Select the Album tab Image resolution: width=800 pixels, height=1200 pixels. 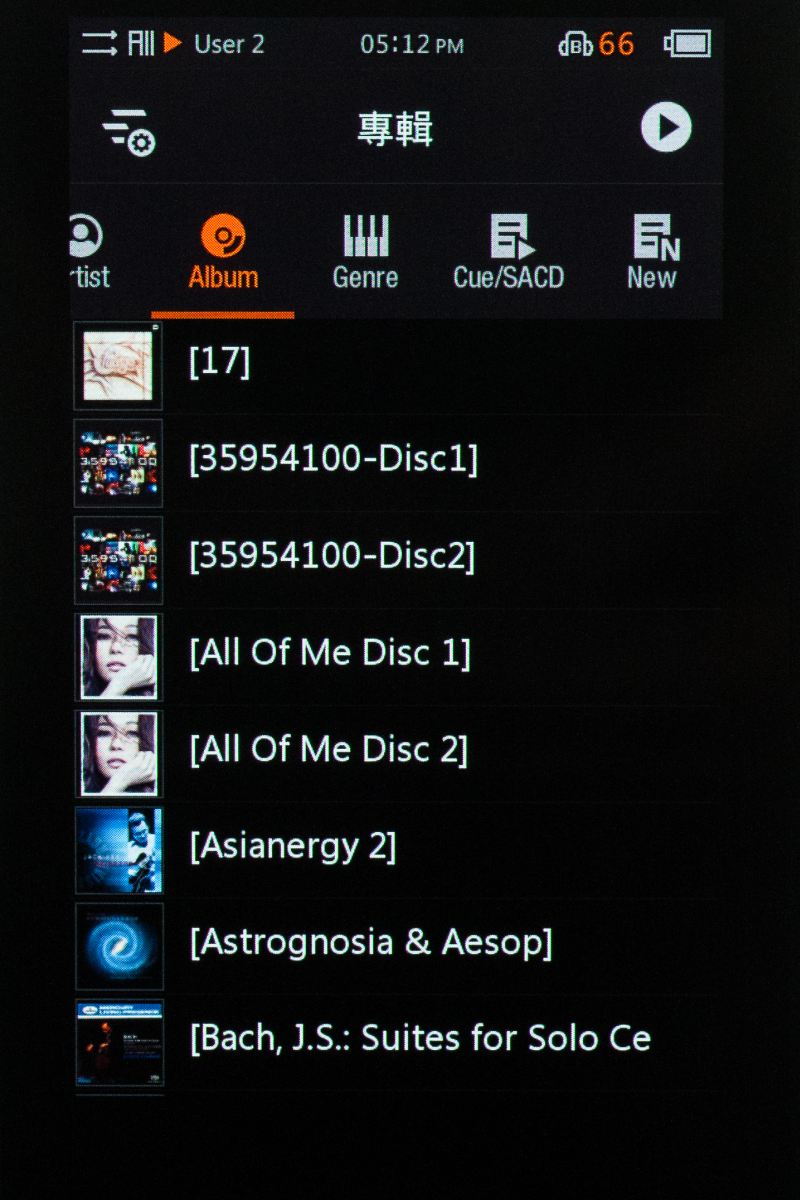(x=223, y=255)
